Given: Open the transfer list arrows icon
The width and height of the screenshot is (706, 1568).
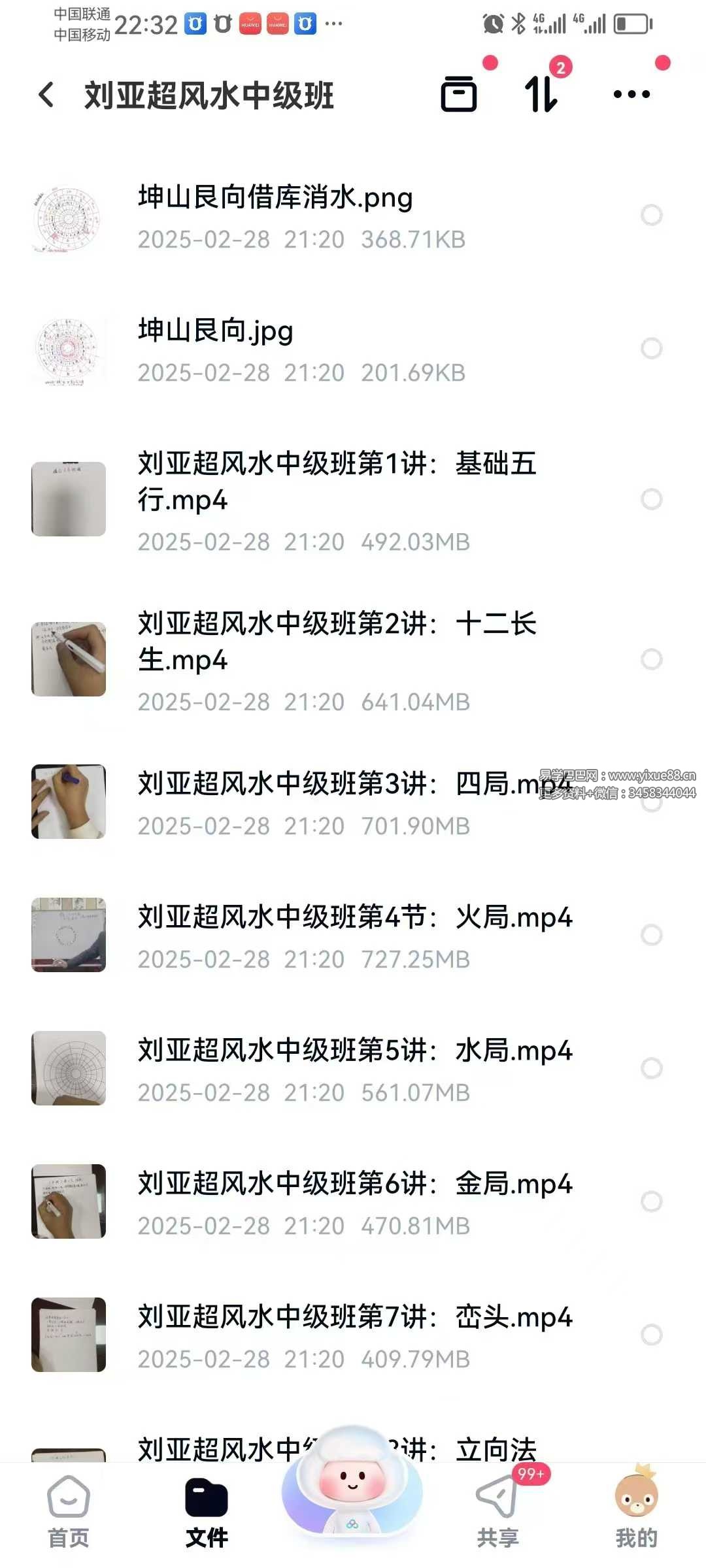Looking at the screenshot, I should coord(541,95).
